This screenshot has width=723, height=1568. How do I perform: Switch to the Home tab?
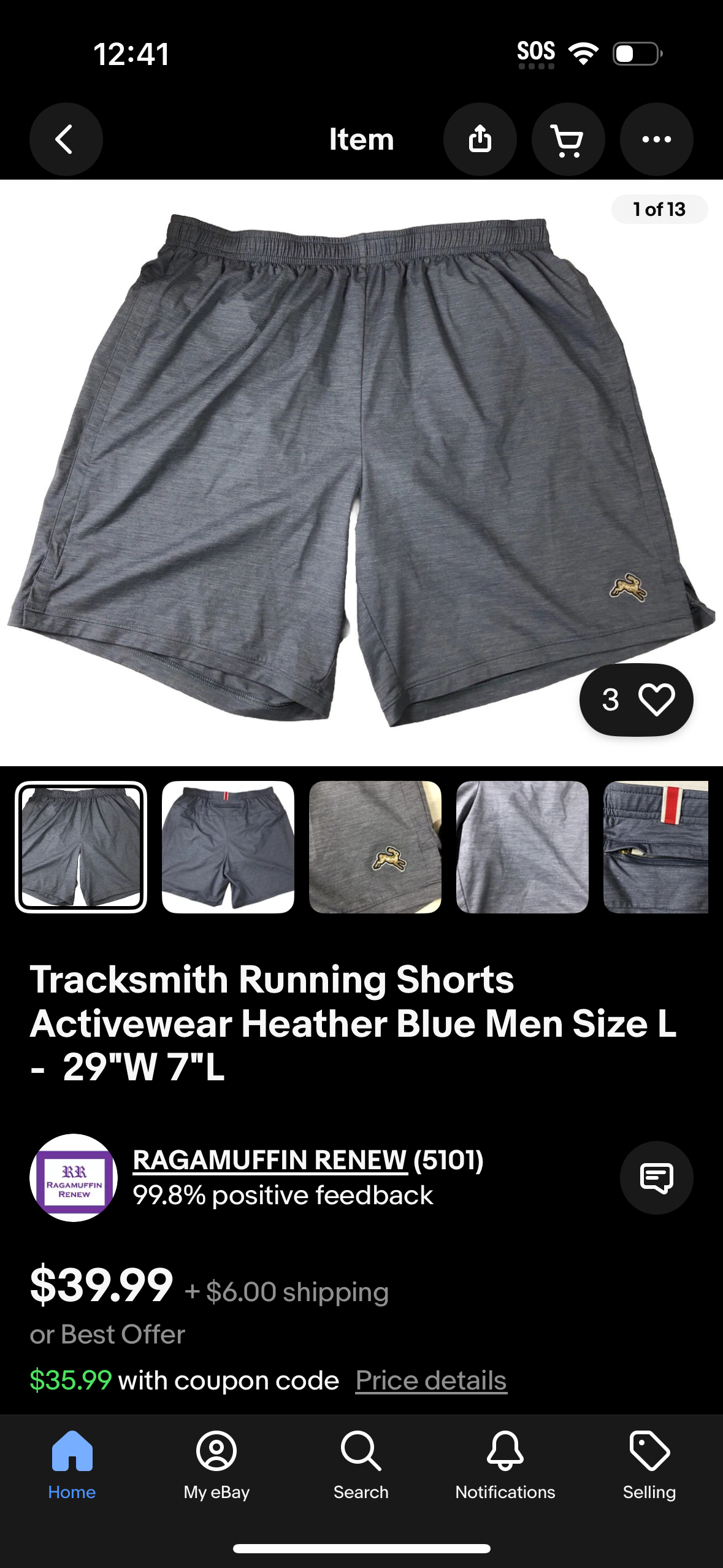click(x=72, y=1472)
